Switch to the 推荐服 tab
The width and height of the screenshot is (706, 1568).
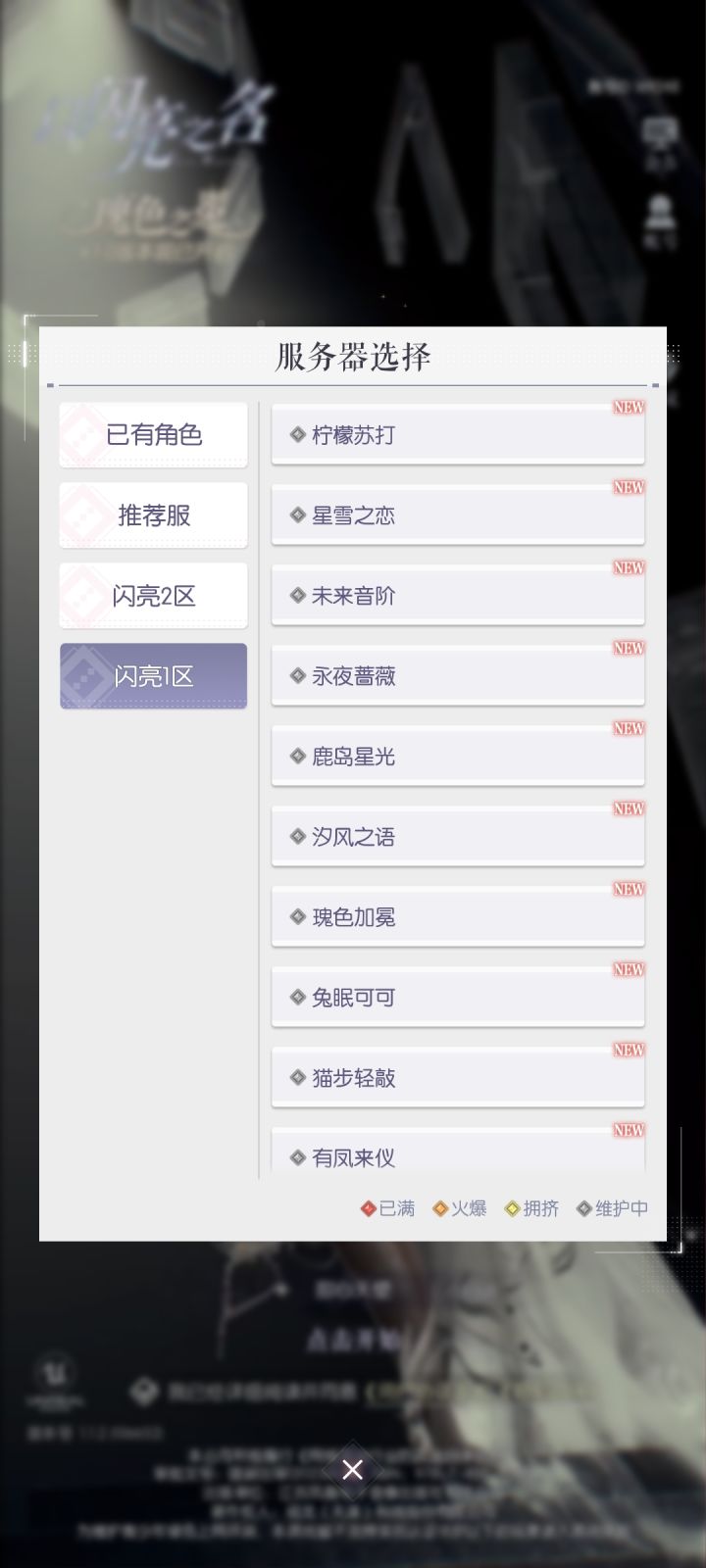(x=153, y=515)
